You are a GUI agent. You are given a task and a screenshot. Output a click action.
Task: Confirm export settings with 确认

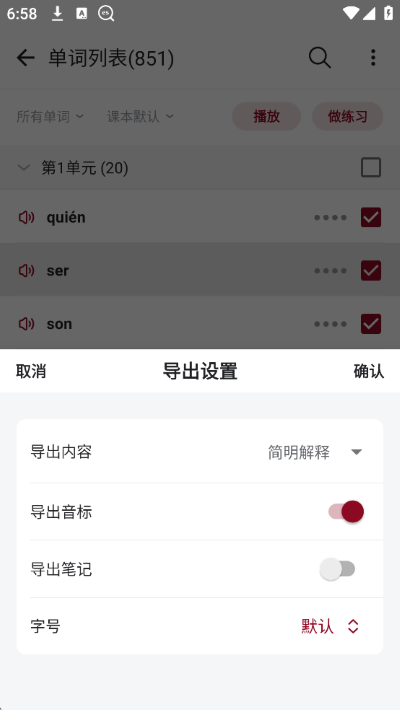369,371
